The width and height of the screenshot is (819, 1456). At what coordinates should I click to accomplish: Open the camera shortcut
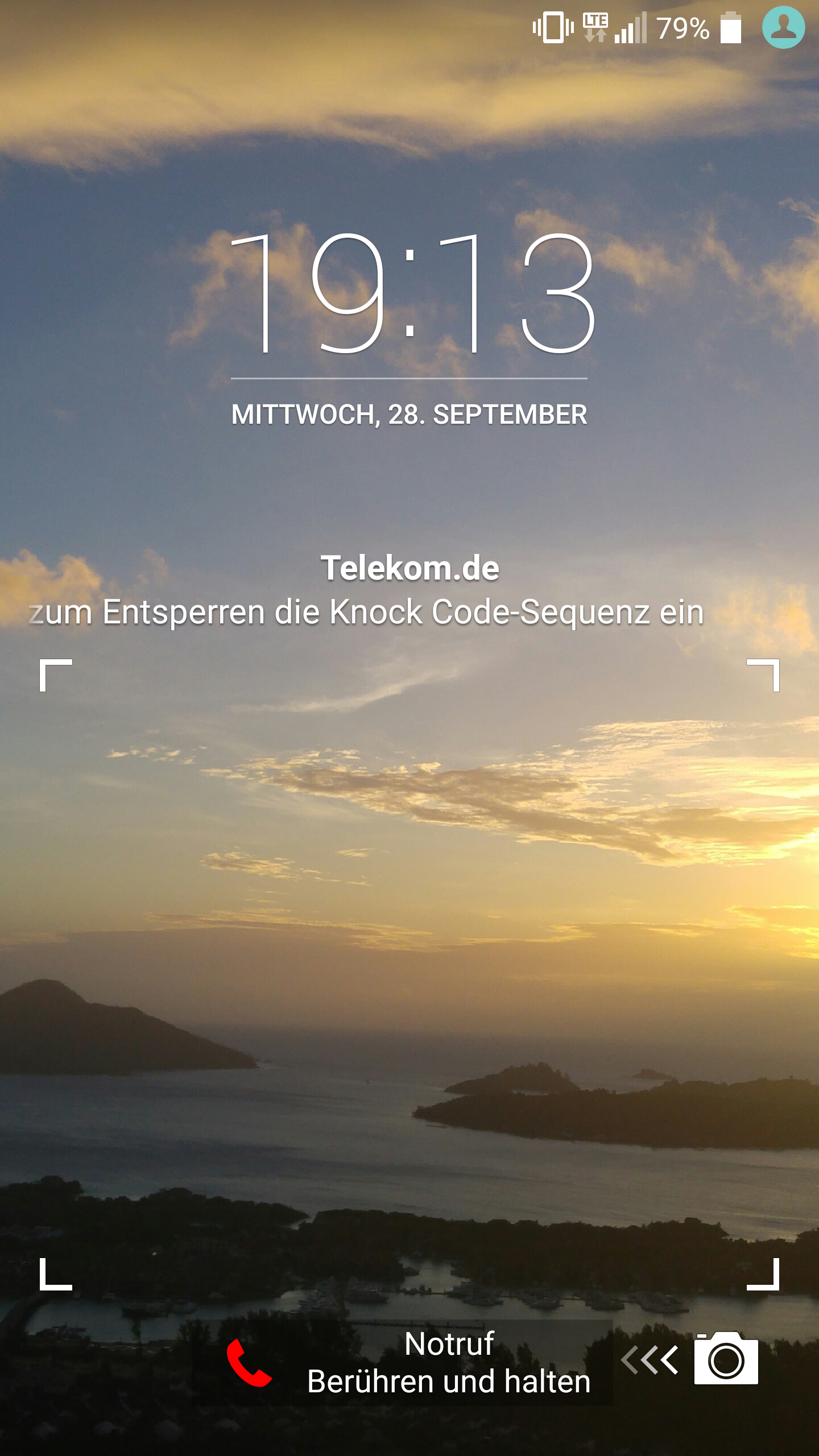[x=726, y=1358]
